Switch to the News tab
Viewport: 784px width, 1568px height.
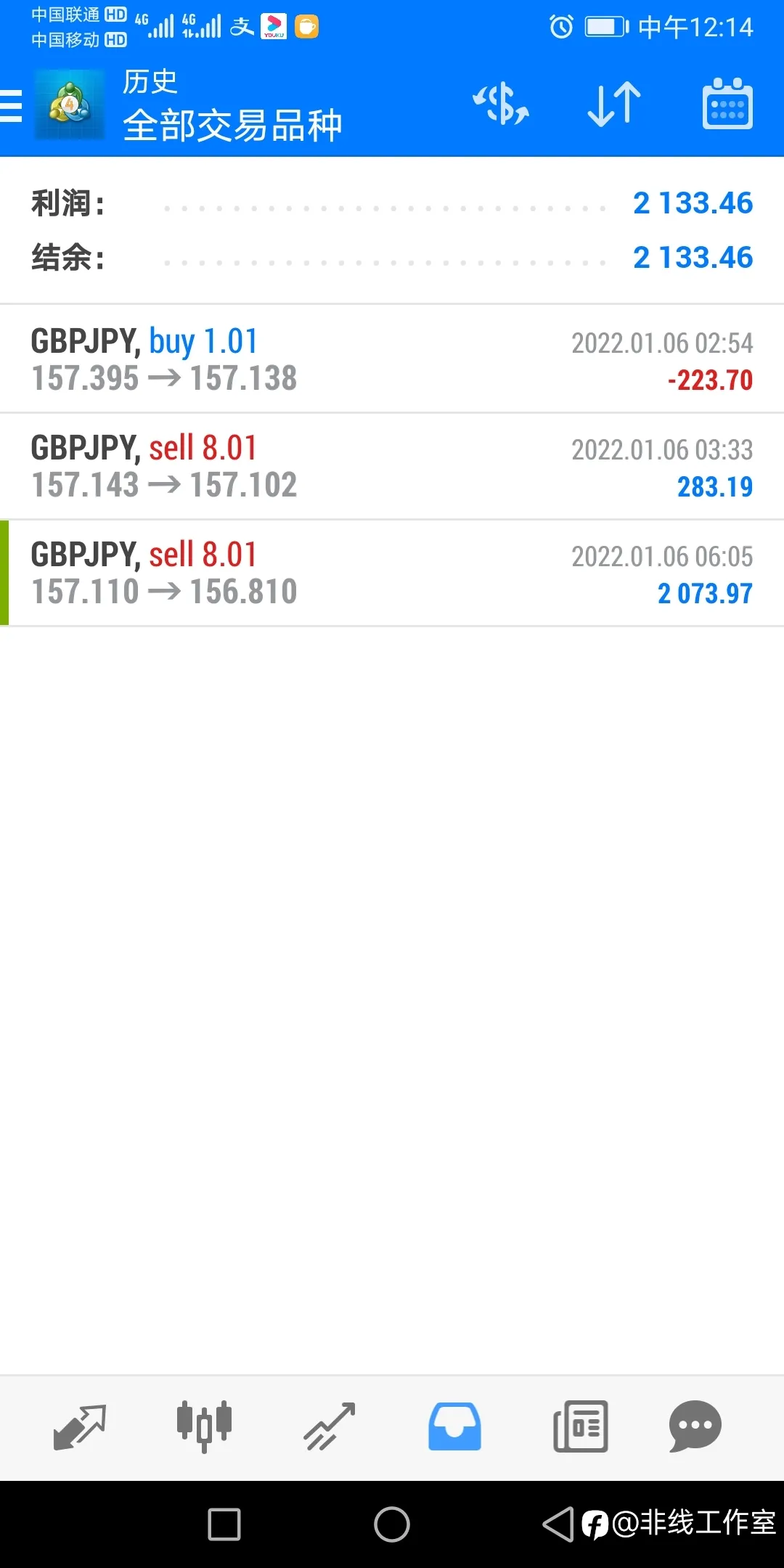click(x=580, y=1426)
